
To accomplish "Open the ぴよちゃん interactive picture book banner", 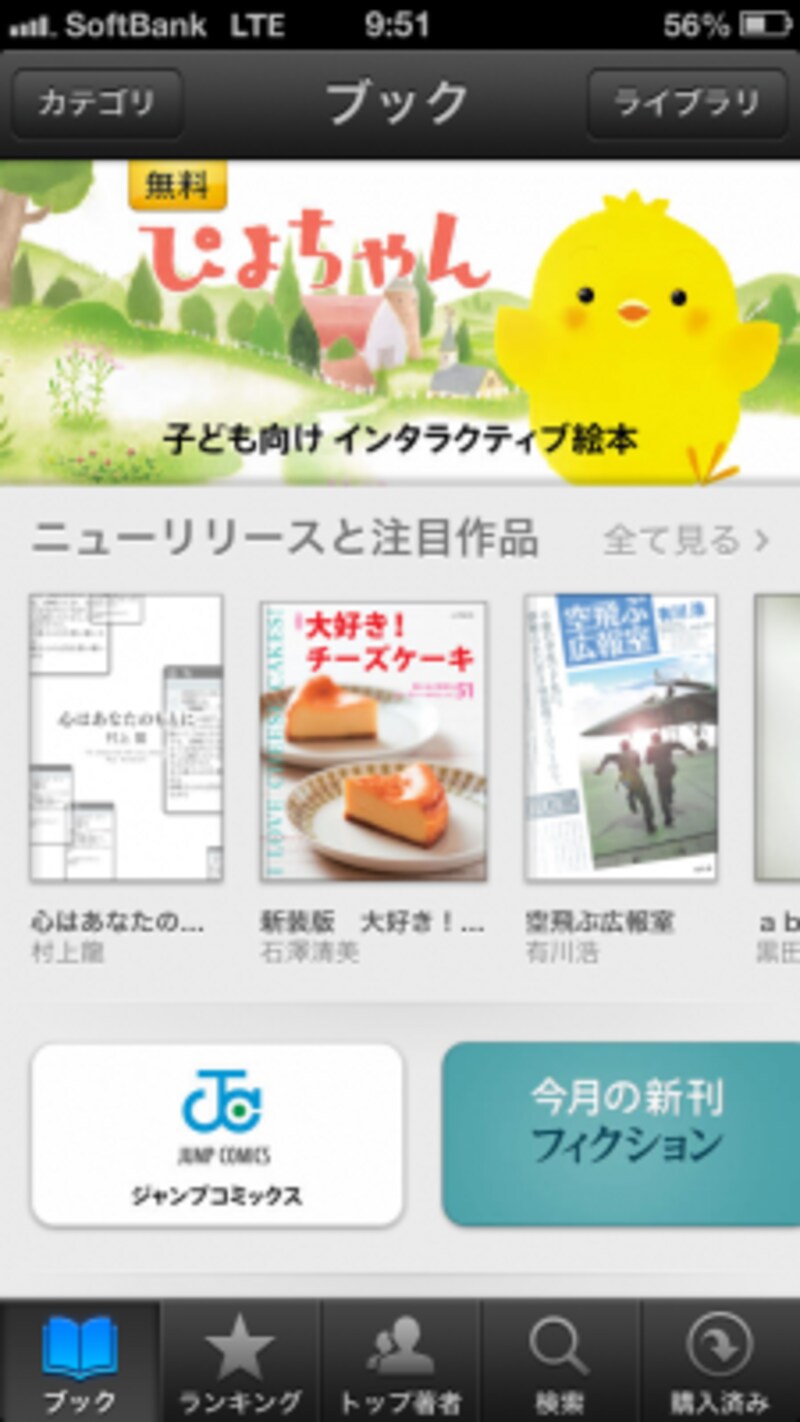I will 400,320.
